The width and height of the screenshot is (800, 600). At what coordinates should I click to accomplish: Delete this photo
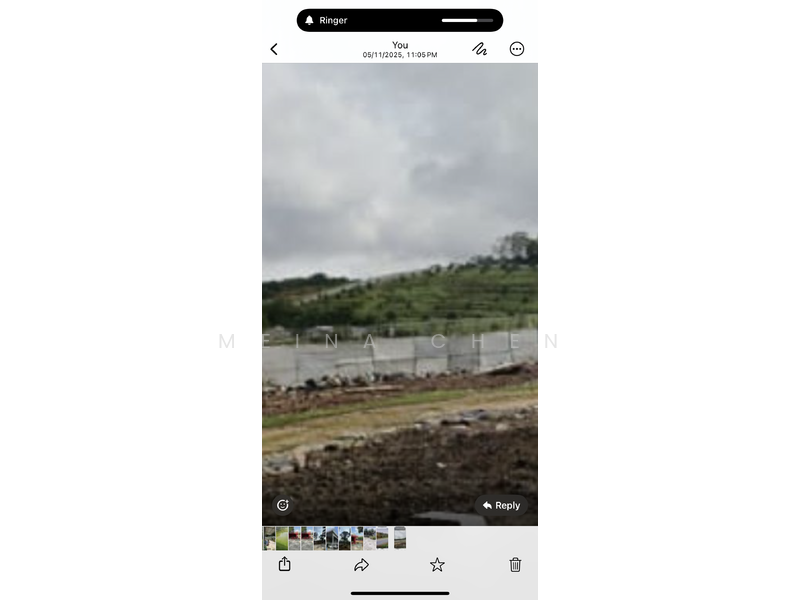click(515, 565)
